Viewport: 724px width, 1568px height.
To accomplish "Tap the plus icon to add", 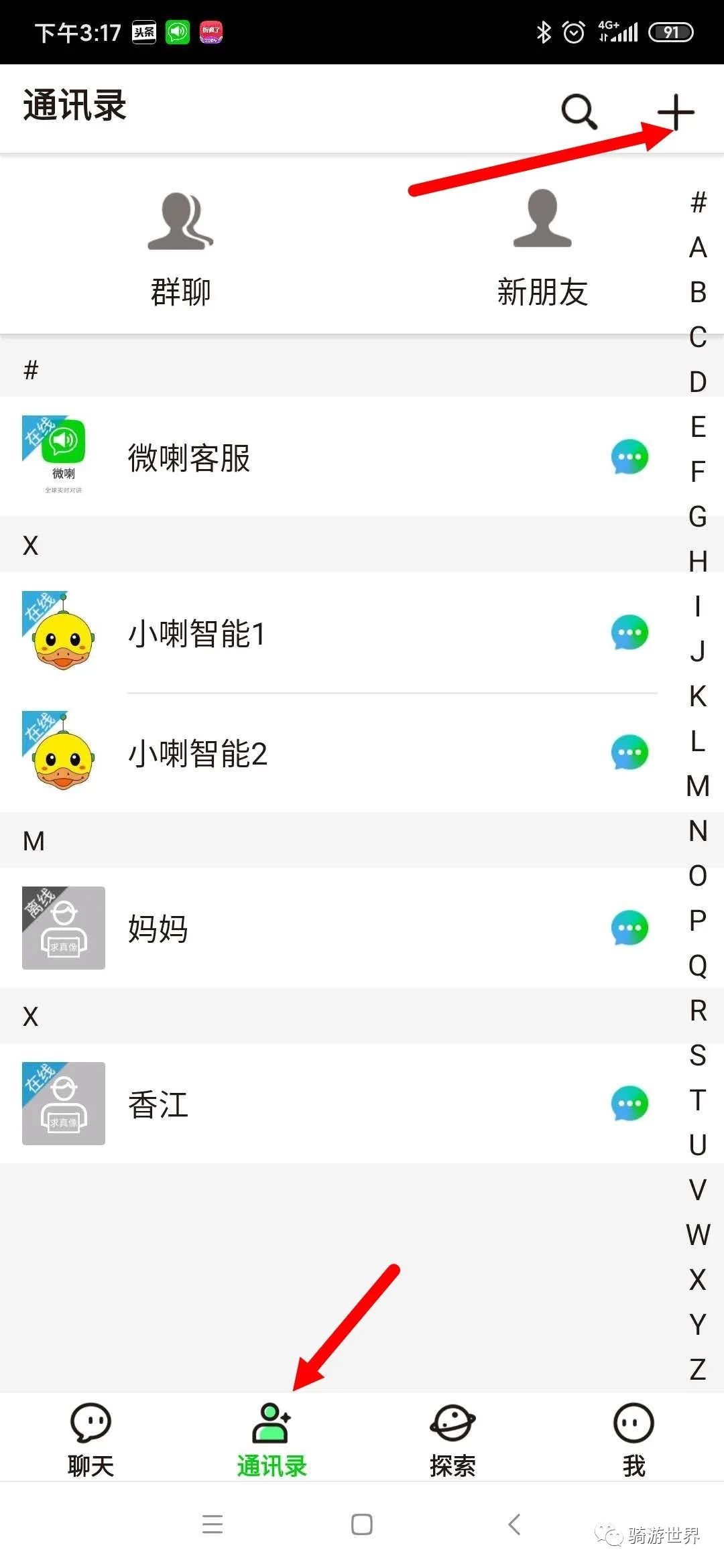I will pyautogui.click(x=675, y=112).
